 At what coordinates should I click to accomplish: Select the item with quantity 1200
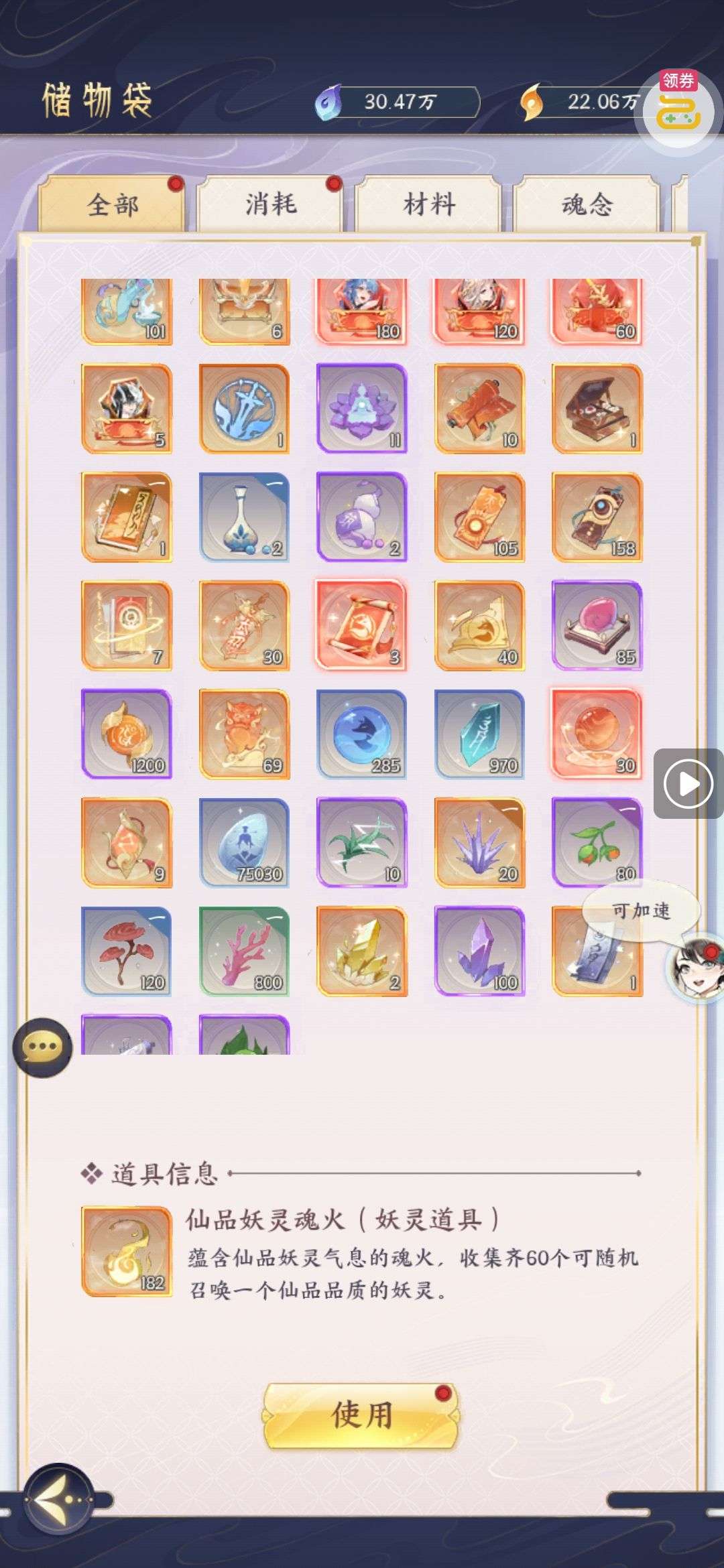tap(127, 734)
